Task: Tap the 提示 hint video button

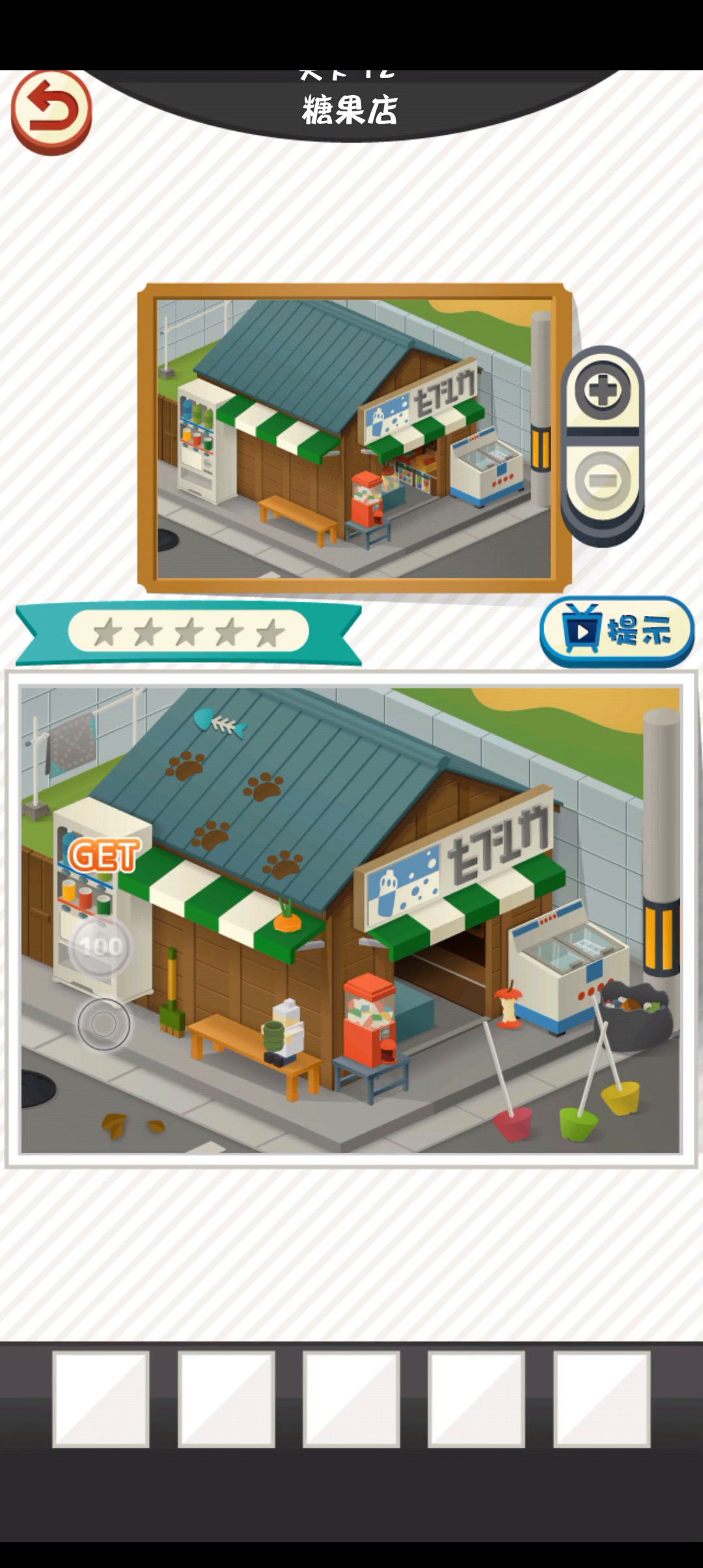Action: point(616,630)
